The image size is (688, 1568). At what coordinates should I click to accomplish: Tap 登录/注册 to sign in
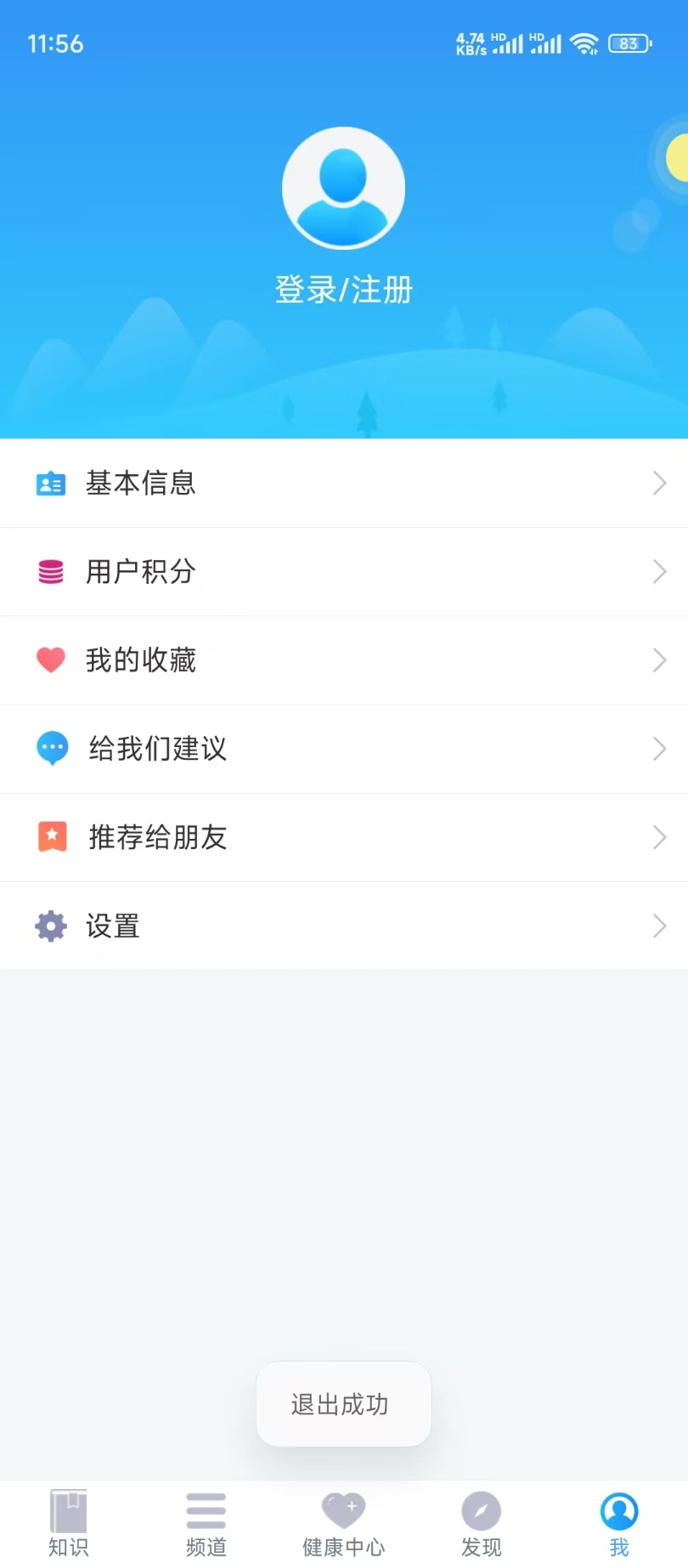click(343, 289)
